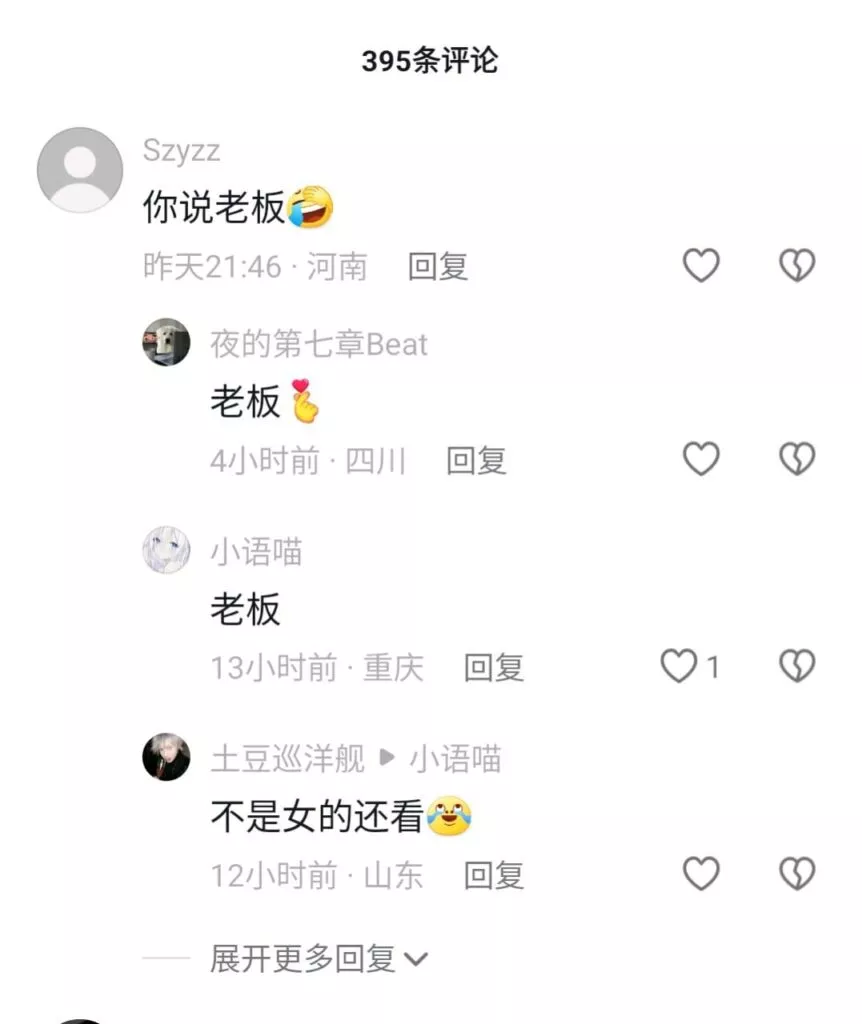
Task: Like 小语喵's reply
Action: pos(680,666)
